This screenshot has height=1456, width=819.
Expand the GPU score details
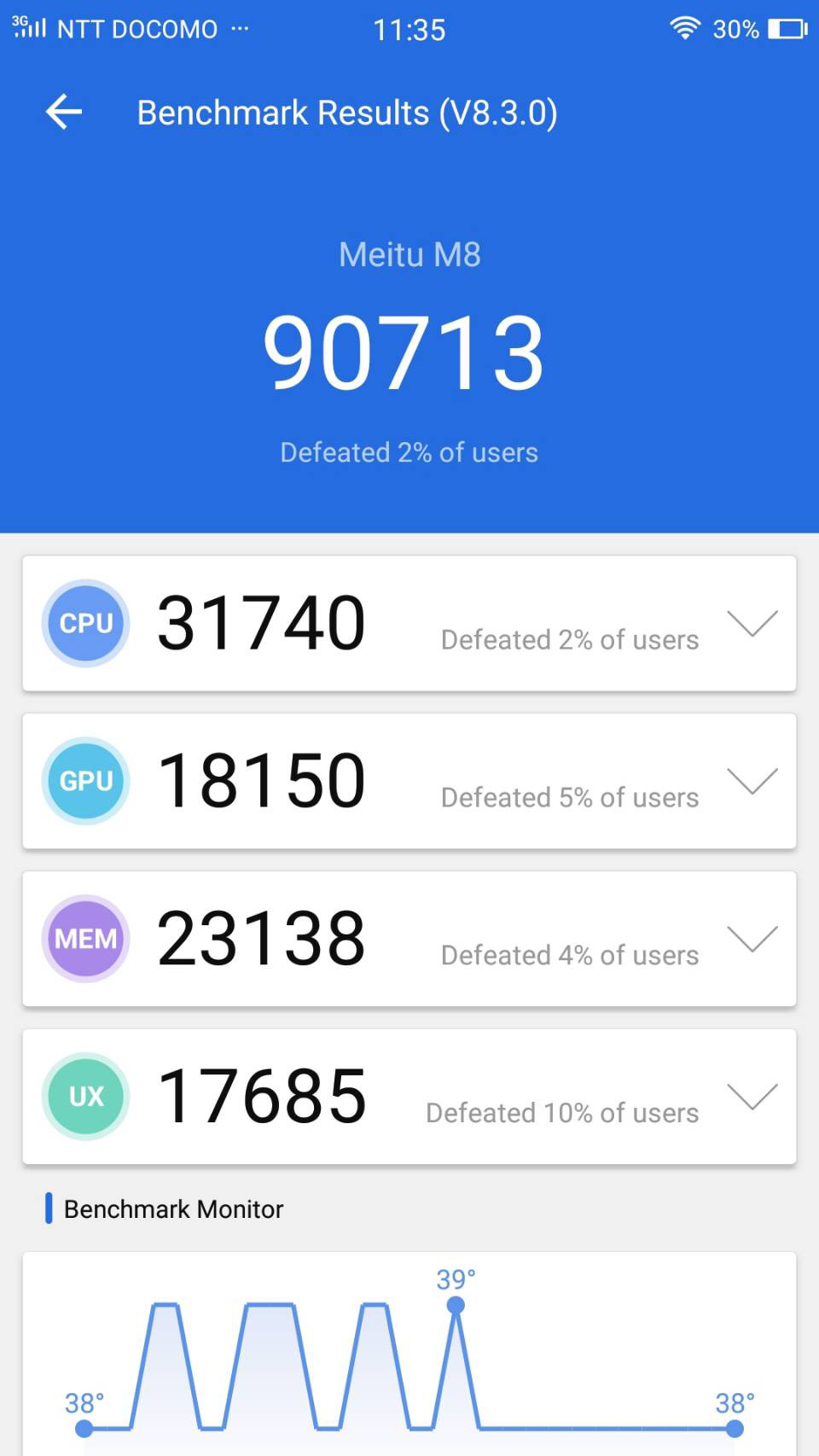[752, 781]
